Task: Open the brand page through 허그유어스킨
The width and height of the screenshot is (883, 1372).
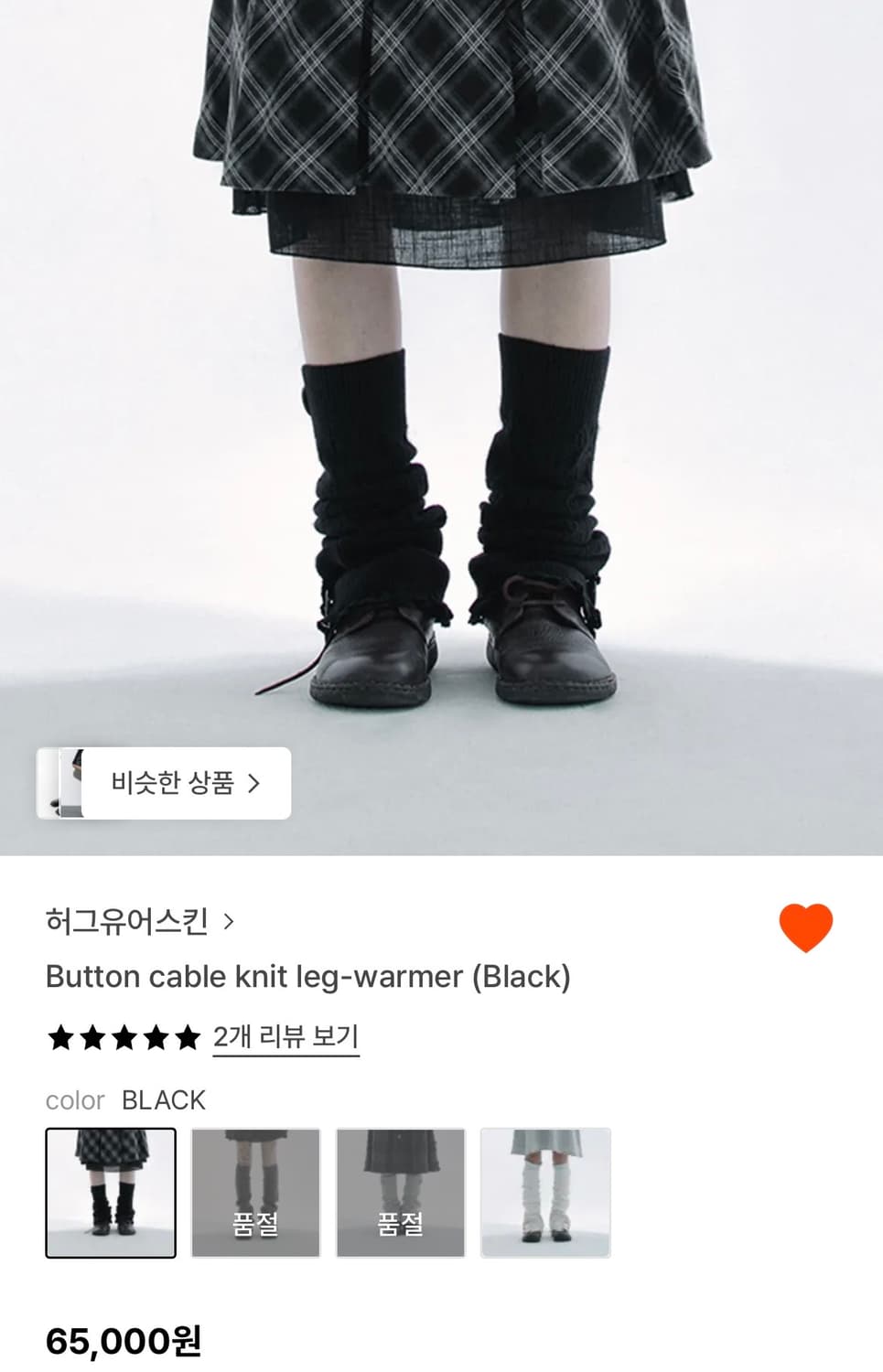Action: tap(128, 923)
